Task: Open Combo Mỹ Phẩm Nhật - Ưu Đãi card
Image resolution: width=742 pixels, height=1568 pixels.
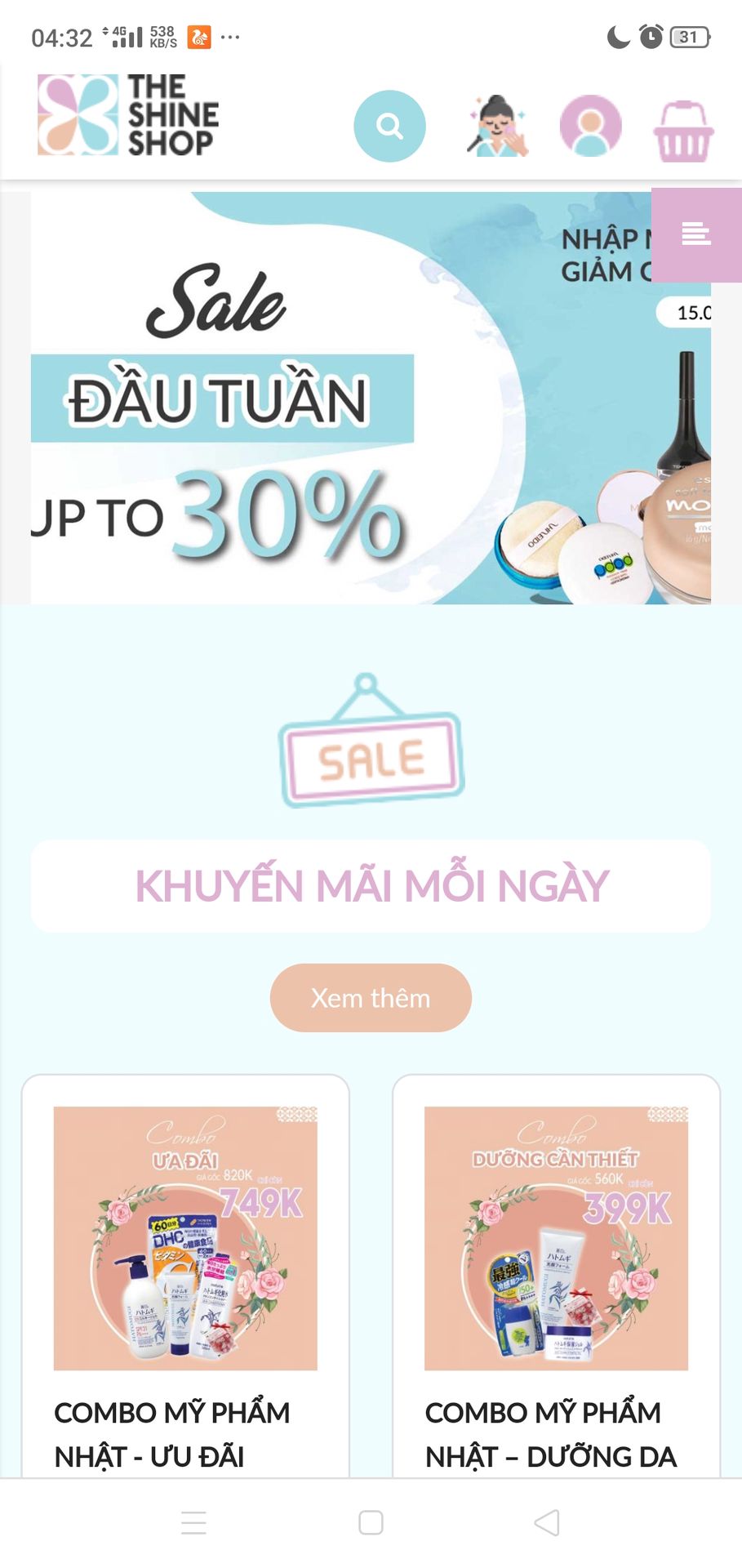Action: (x=185, y=1276)
